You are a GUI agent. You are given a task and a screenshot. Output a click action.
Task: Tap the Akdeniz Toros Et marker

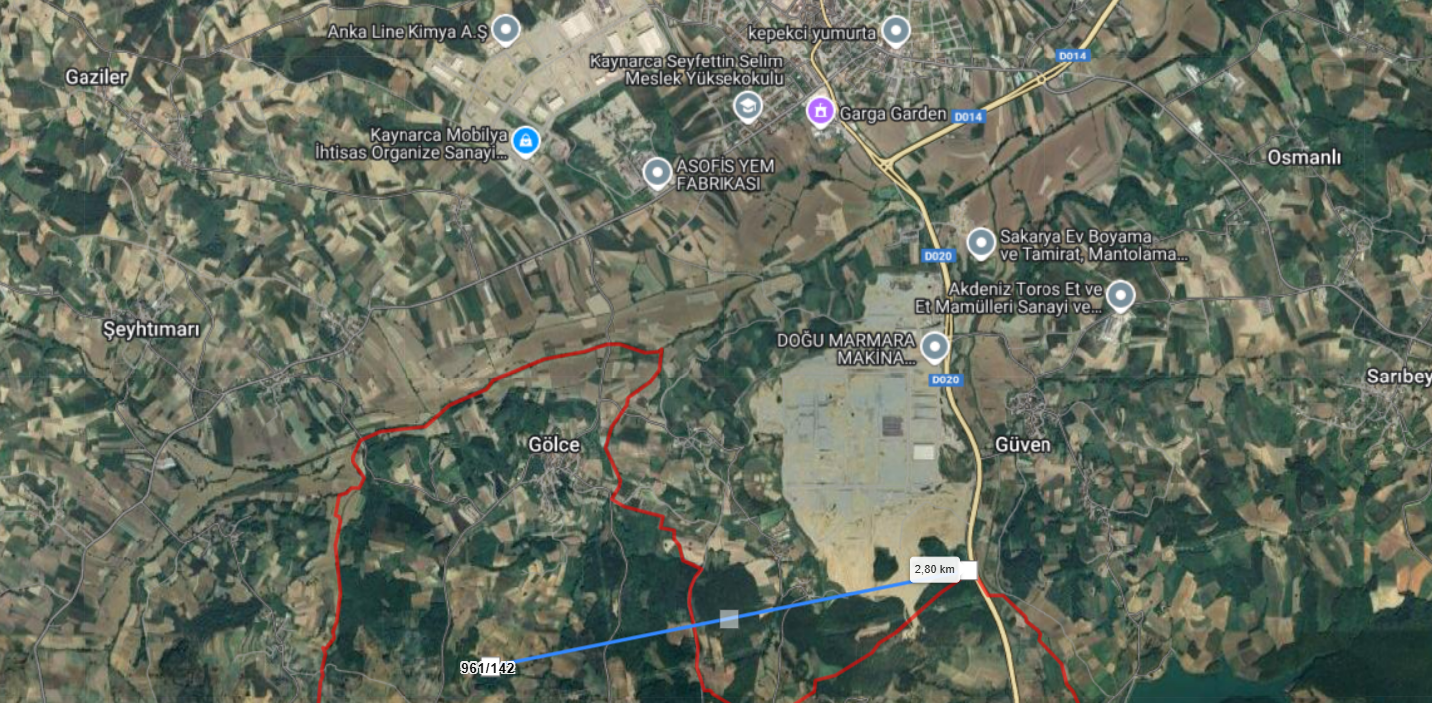click(1120, 295)
